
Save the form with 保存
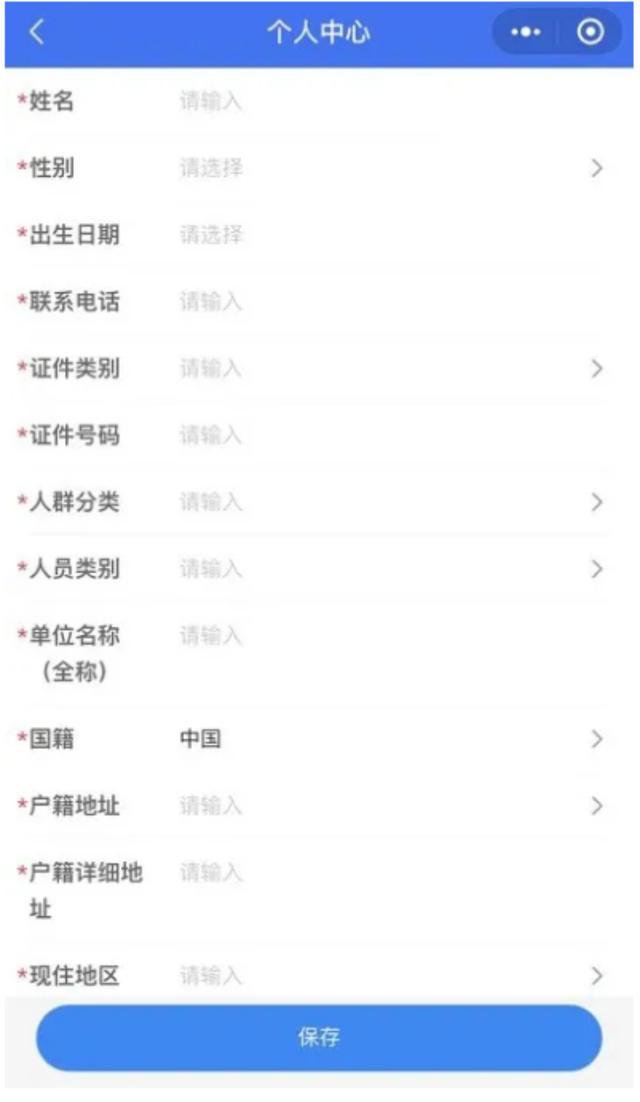319,1038
